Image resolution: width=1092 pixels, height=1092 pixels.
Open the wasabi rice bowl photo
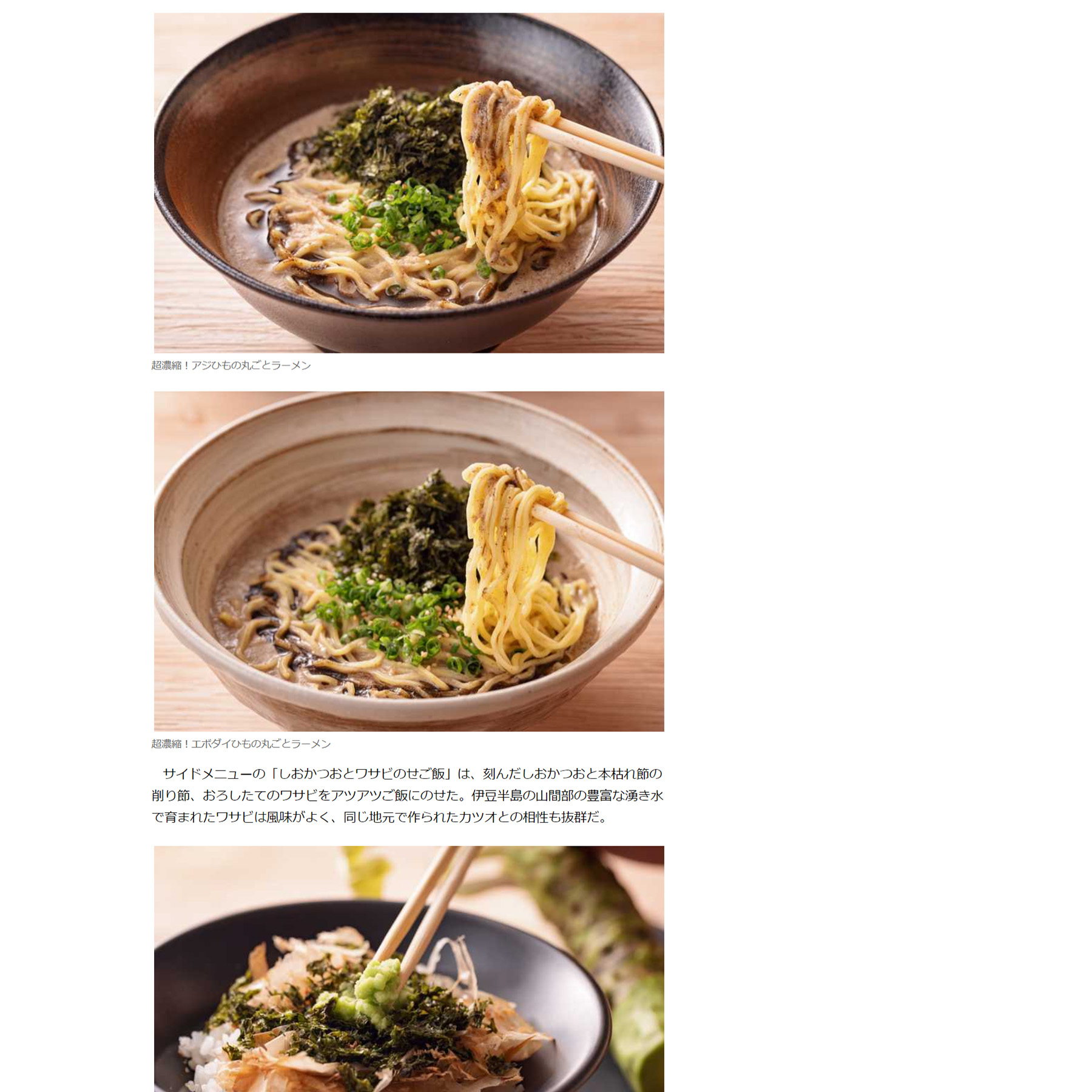[409, 969]
